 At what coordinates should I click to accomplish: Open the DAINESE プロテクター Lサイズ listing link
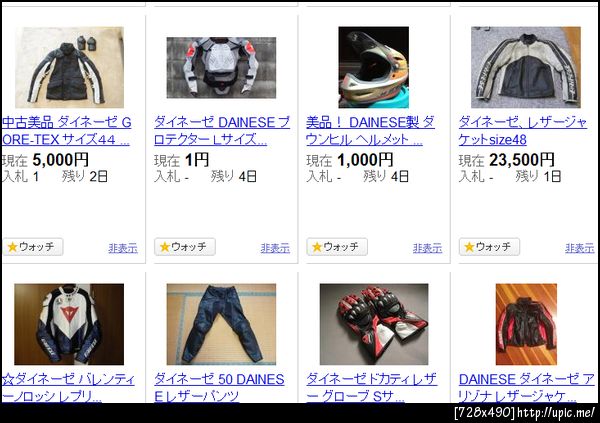tap(221, 131)
